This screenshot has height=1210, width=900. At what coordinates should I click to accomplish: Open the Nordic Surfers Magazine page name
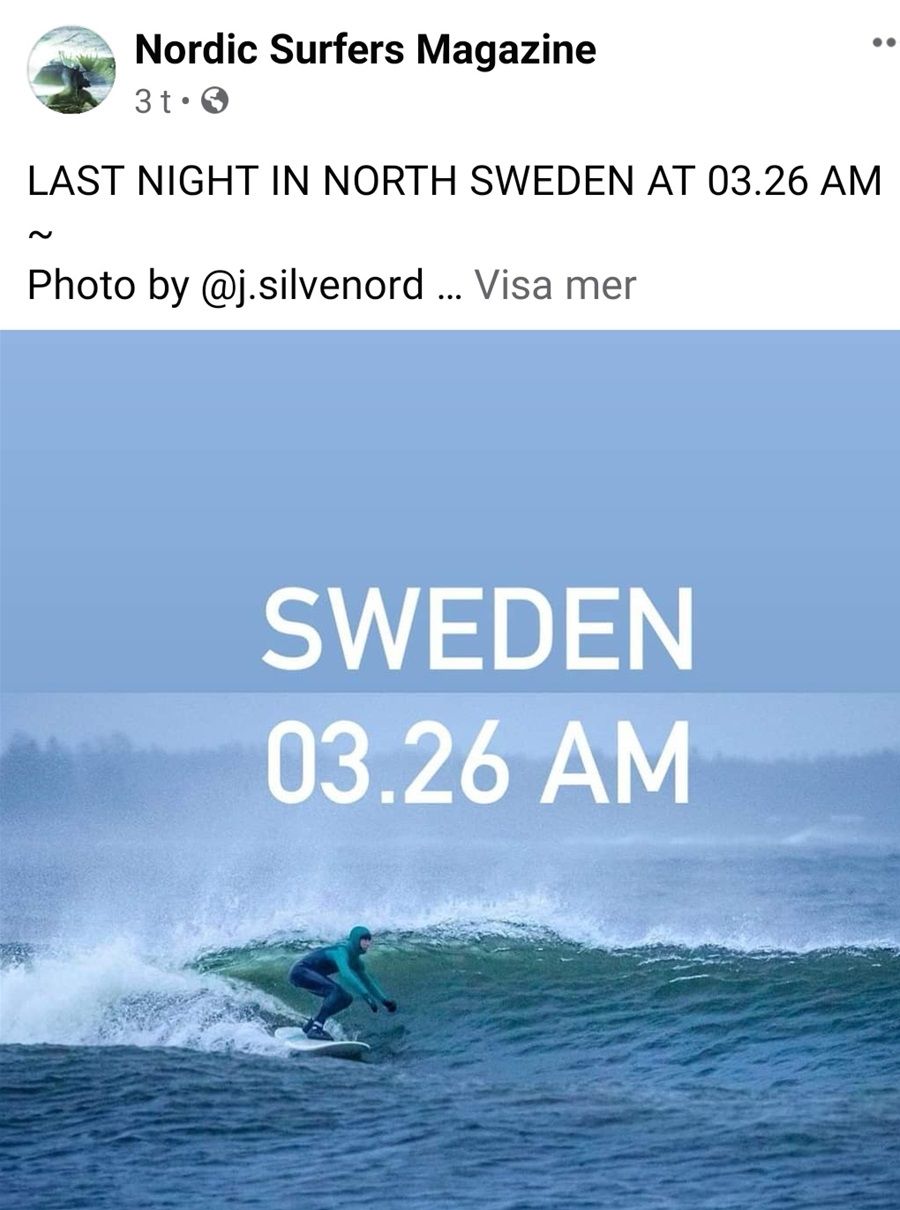[365, 50]
